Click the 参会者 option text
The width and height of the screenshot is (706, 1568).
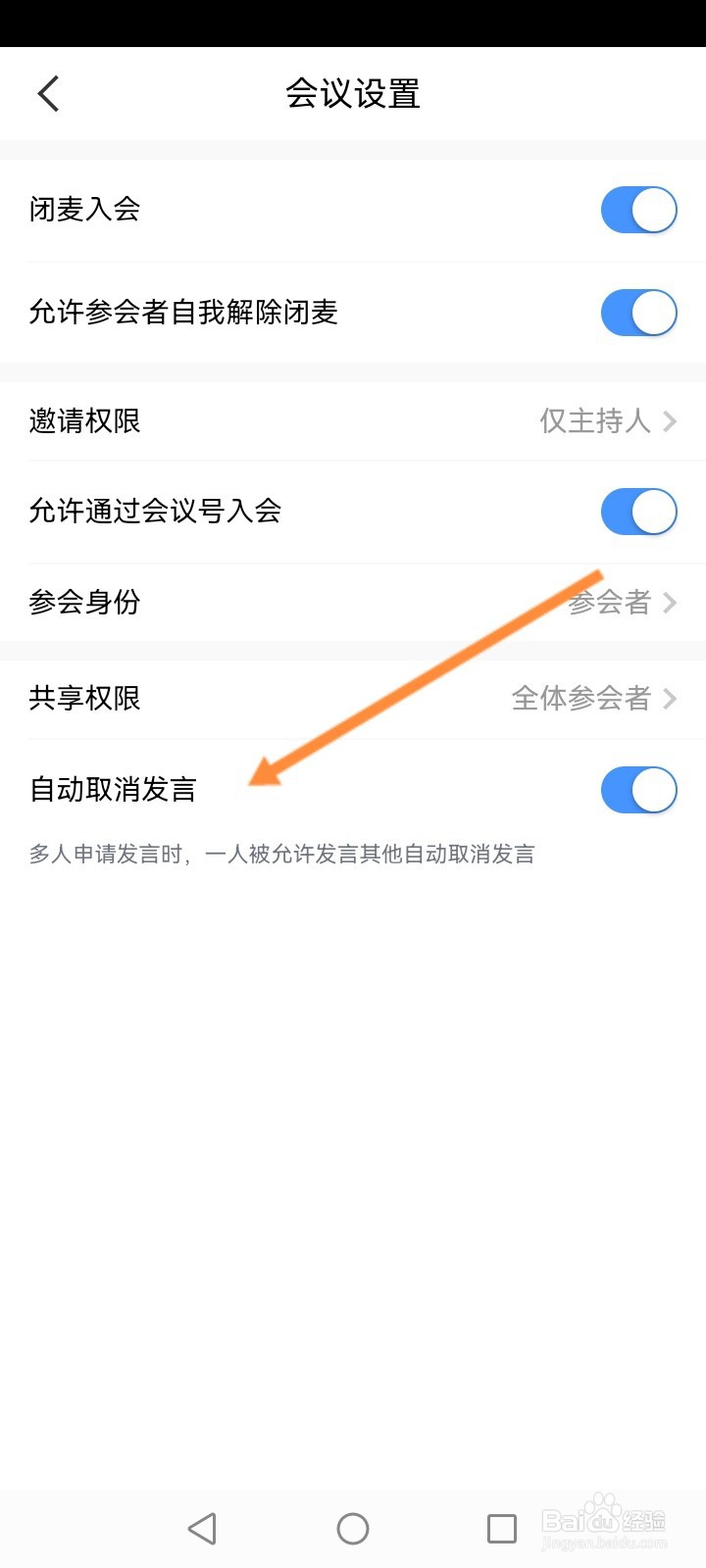click(x=611, y=602)
